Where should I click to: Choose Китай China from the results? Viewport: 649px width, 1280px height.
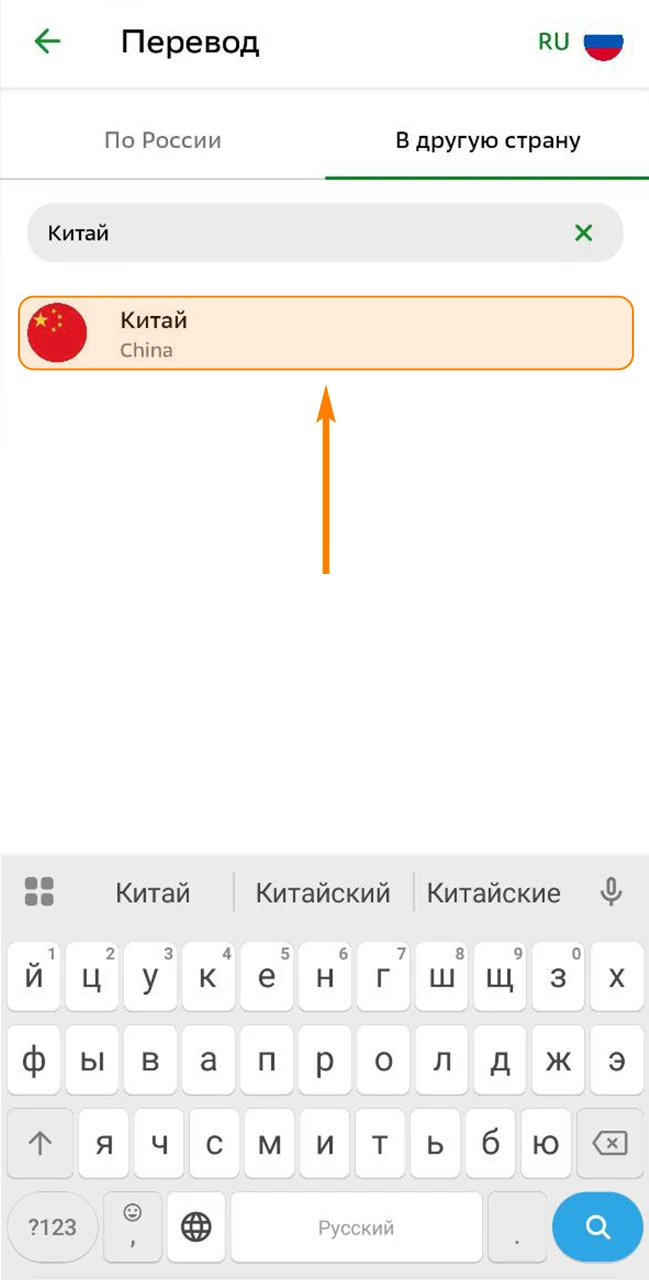pos(325,334)
